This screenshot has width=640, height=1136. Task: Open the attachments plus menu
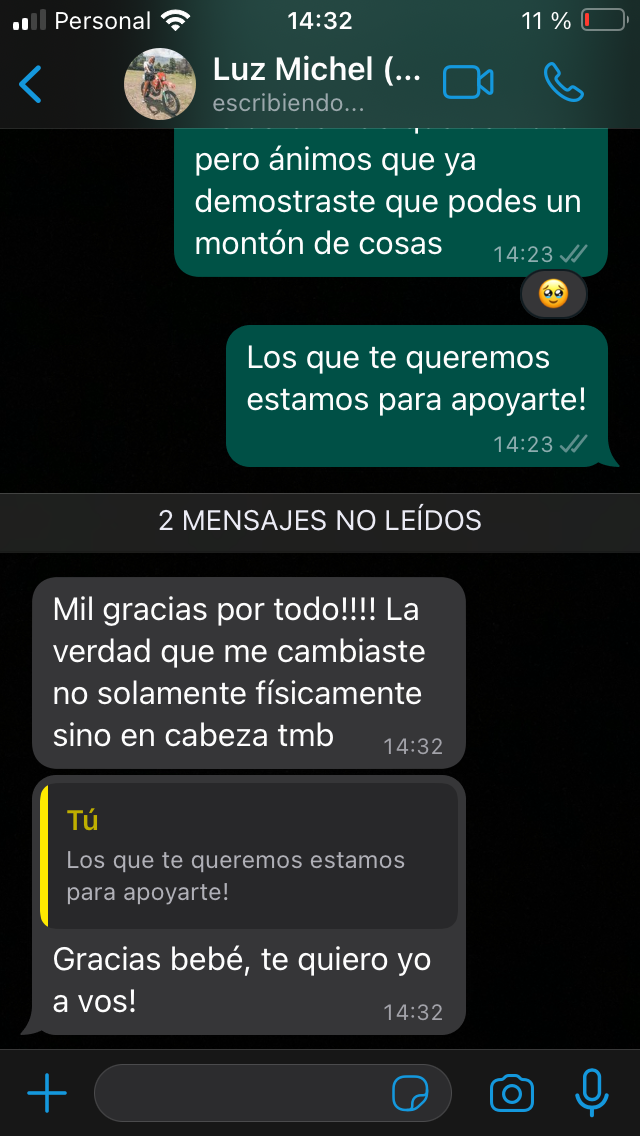pyautogui.click(x=47, y=1093)
